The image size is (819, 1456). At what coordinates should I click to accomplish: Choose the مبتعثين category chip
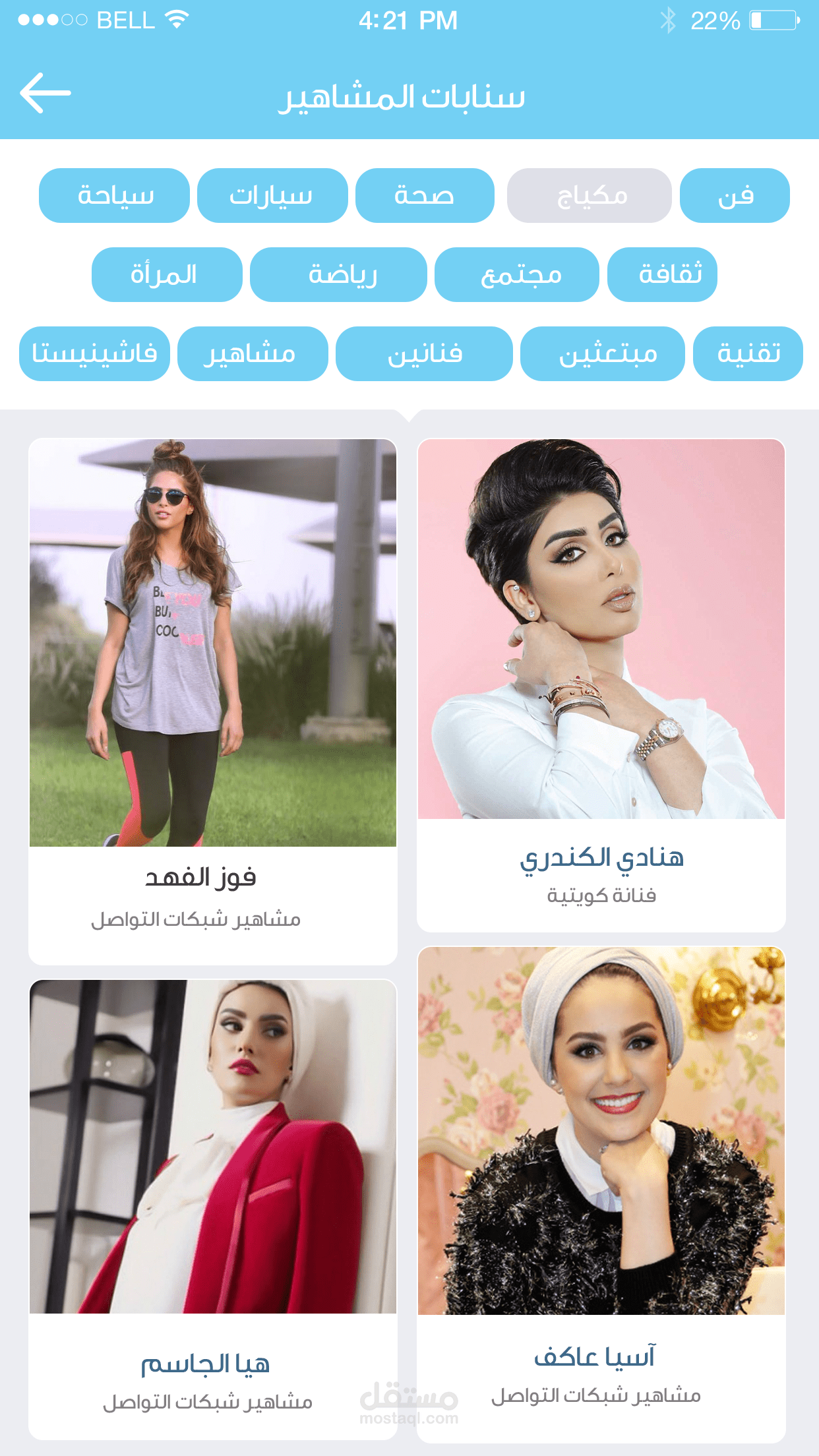click(602, 354)
